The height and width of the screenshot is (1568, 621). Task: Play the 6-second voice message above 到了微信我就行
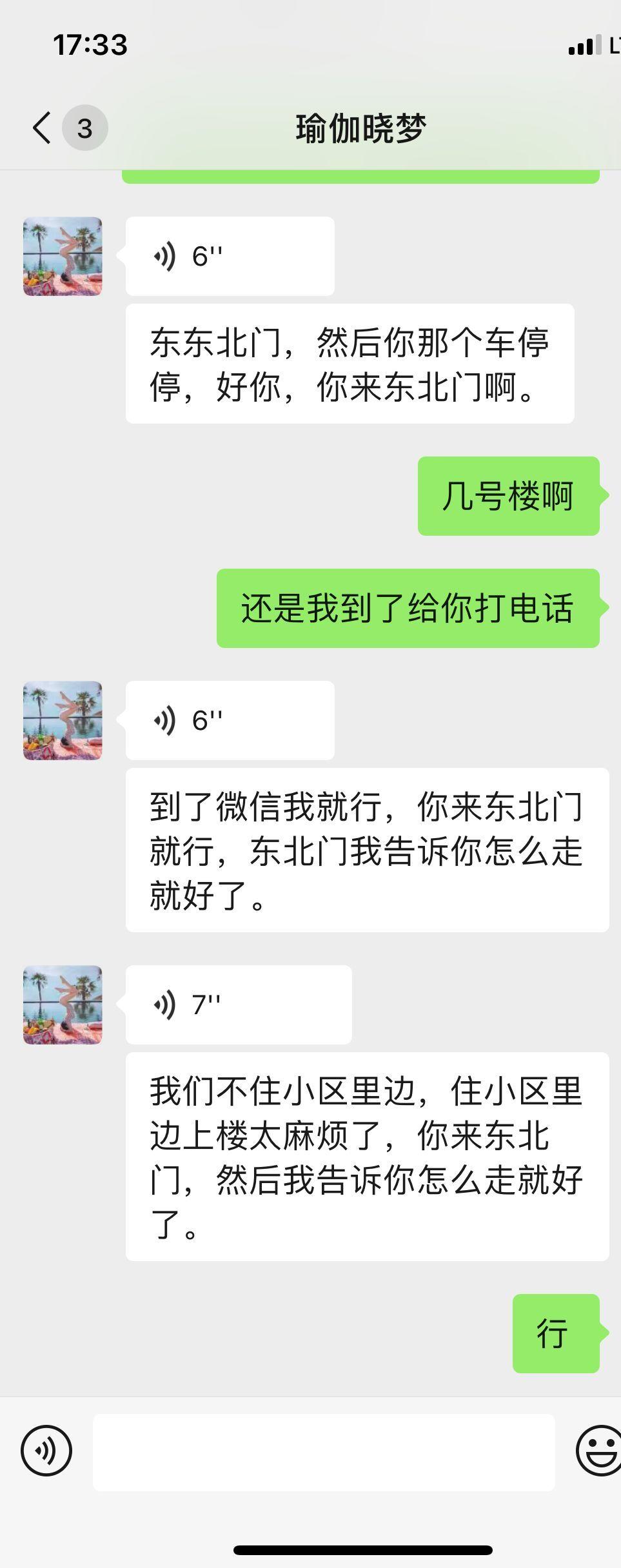[x=229, y=721]
